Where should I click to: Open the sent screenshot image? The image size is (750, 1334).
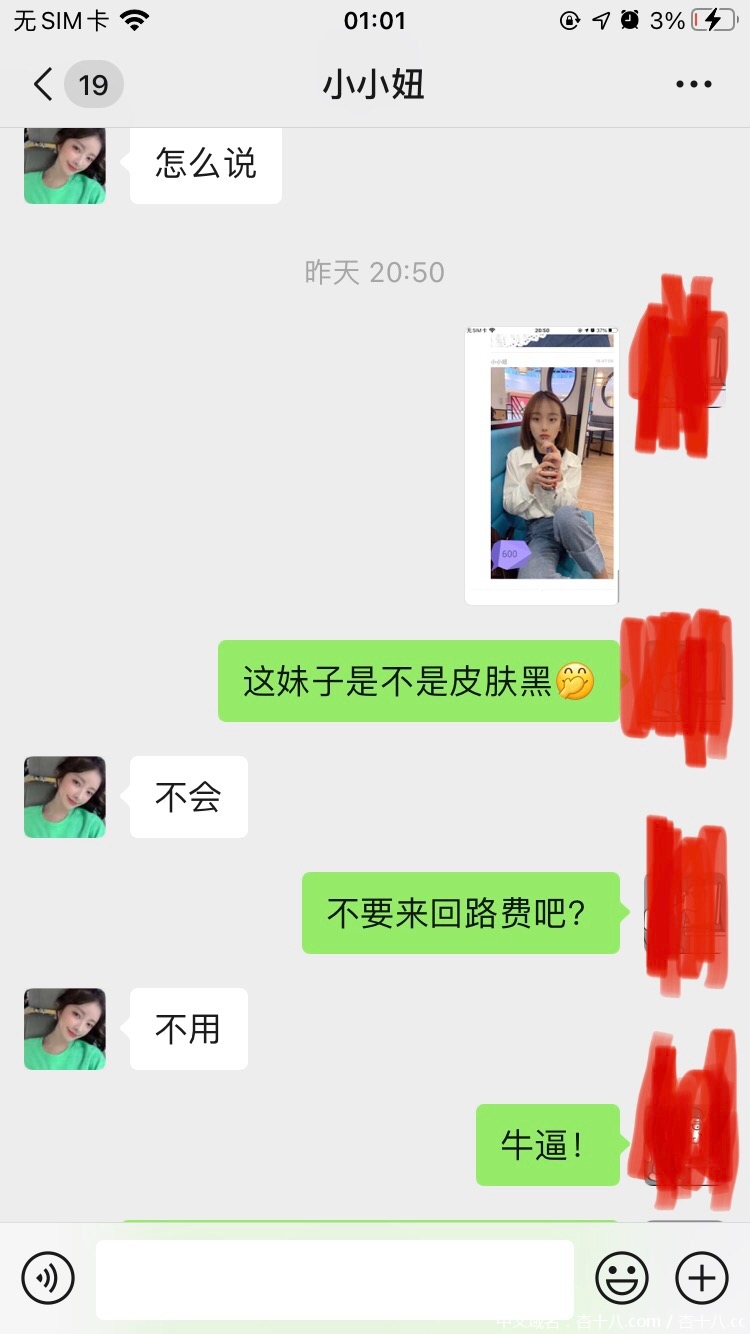coord(541,464)
